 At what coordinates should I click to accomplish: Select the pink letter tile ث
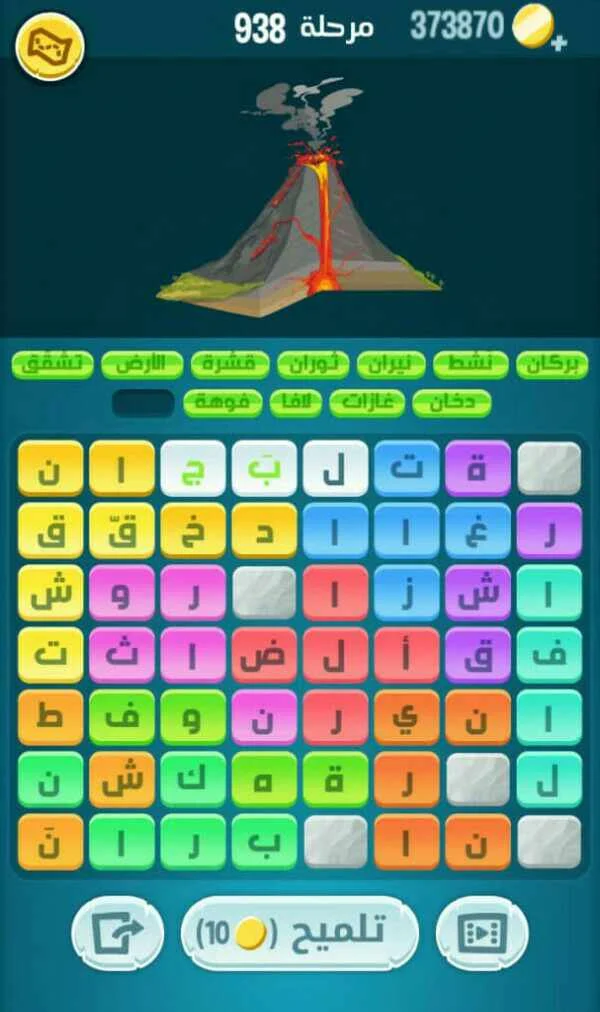coord(122,654)
